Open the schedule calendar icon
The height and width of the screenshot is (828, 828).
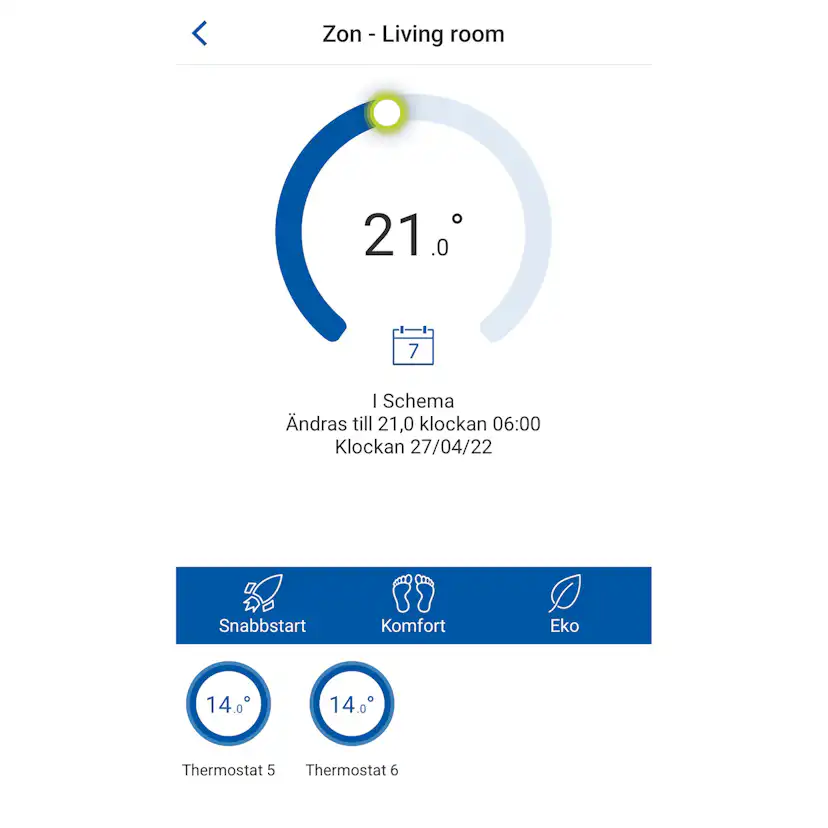pyautogui.click(x=413, y=346)
